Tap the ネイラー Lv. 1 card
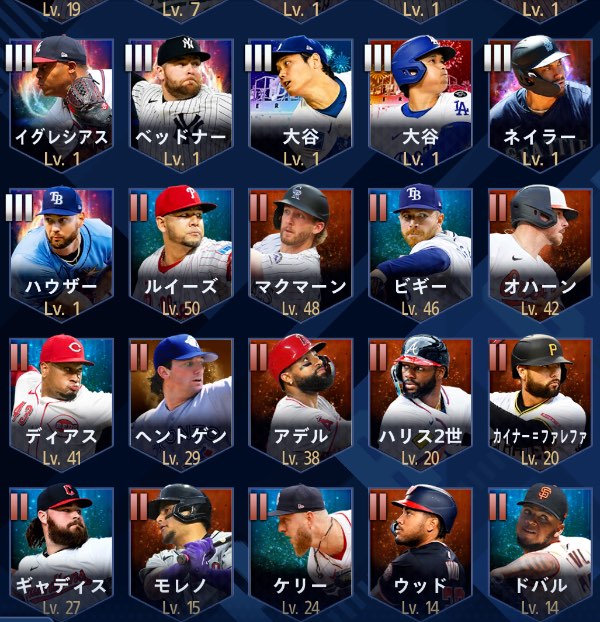 pyautogui.click(x=540, y=105)
